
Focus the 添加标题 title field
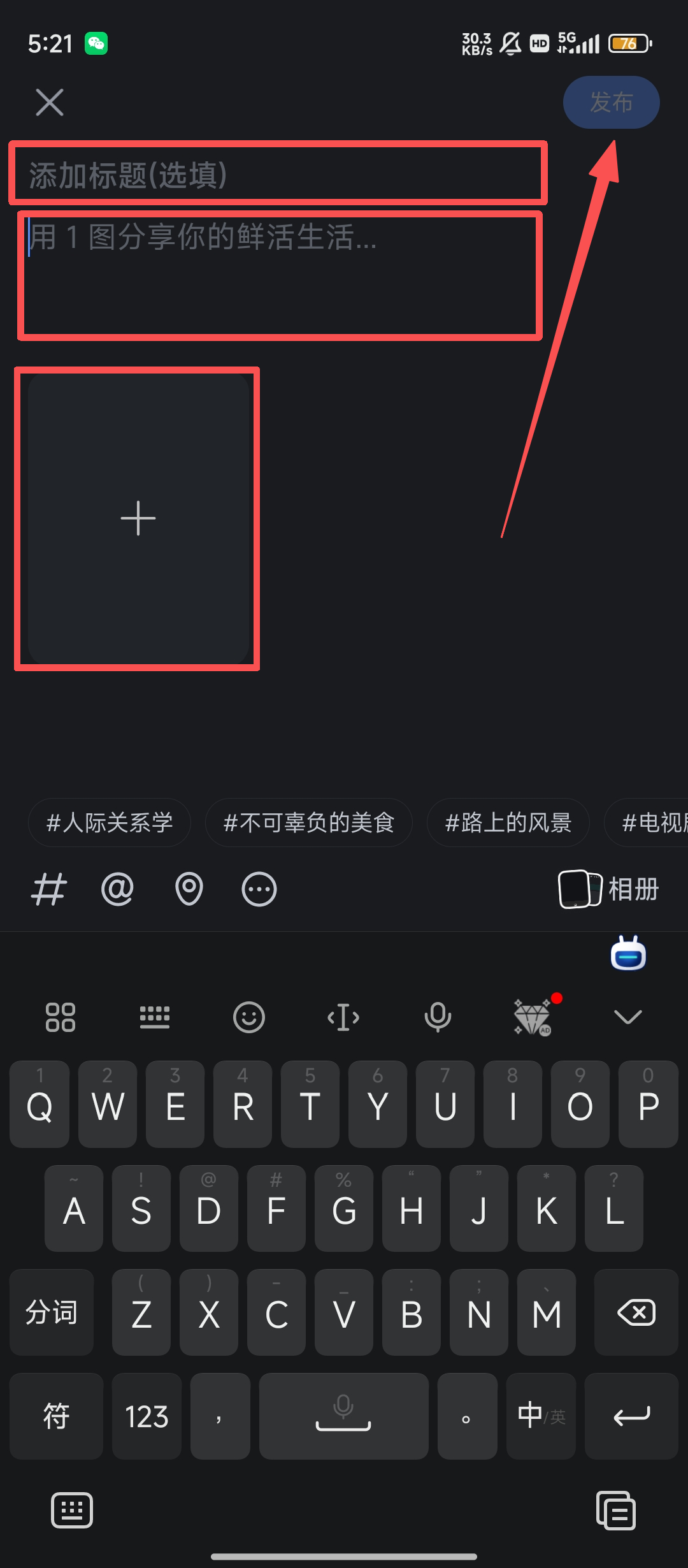278,175
